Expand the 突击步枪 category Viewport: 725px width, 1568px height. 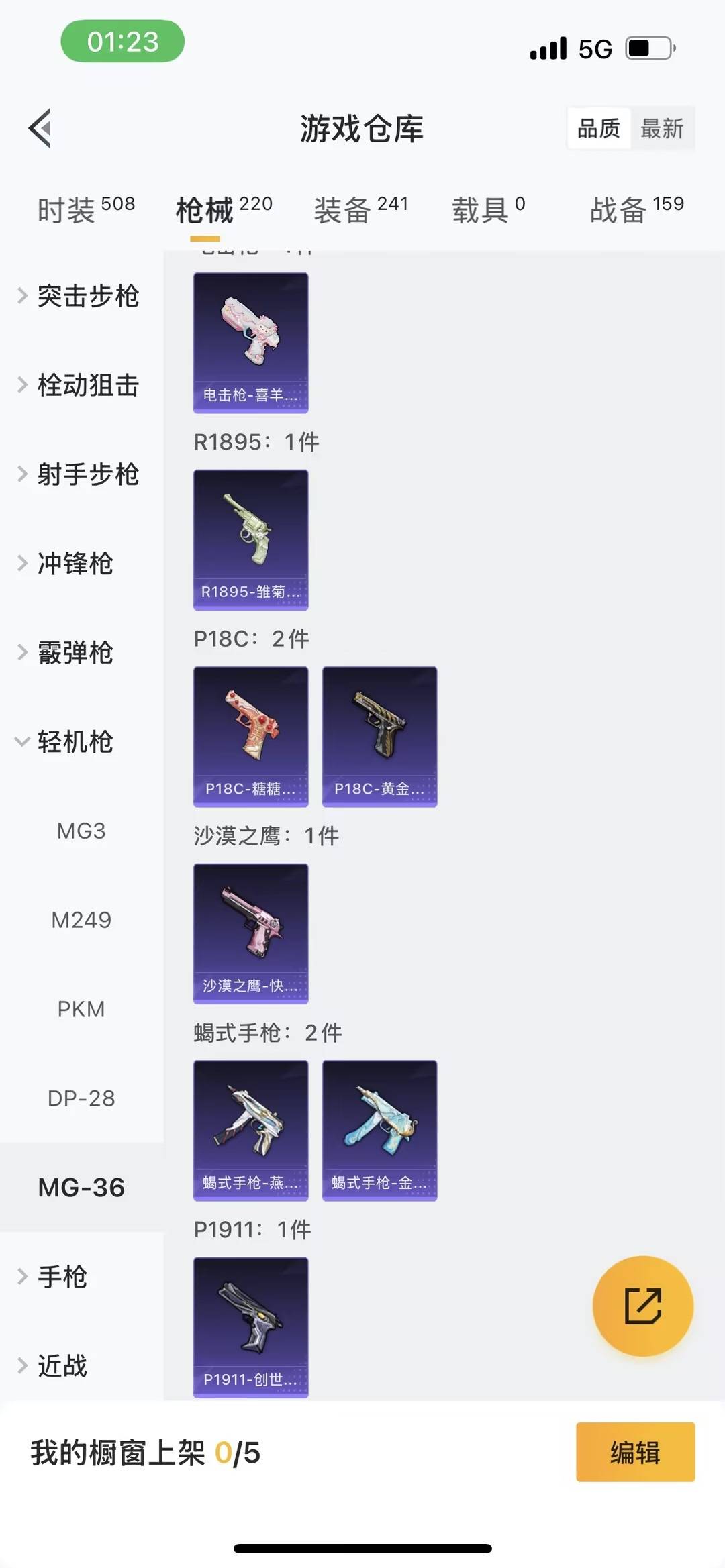[87, 297]
